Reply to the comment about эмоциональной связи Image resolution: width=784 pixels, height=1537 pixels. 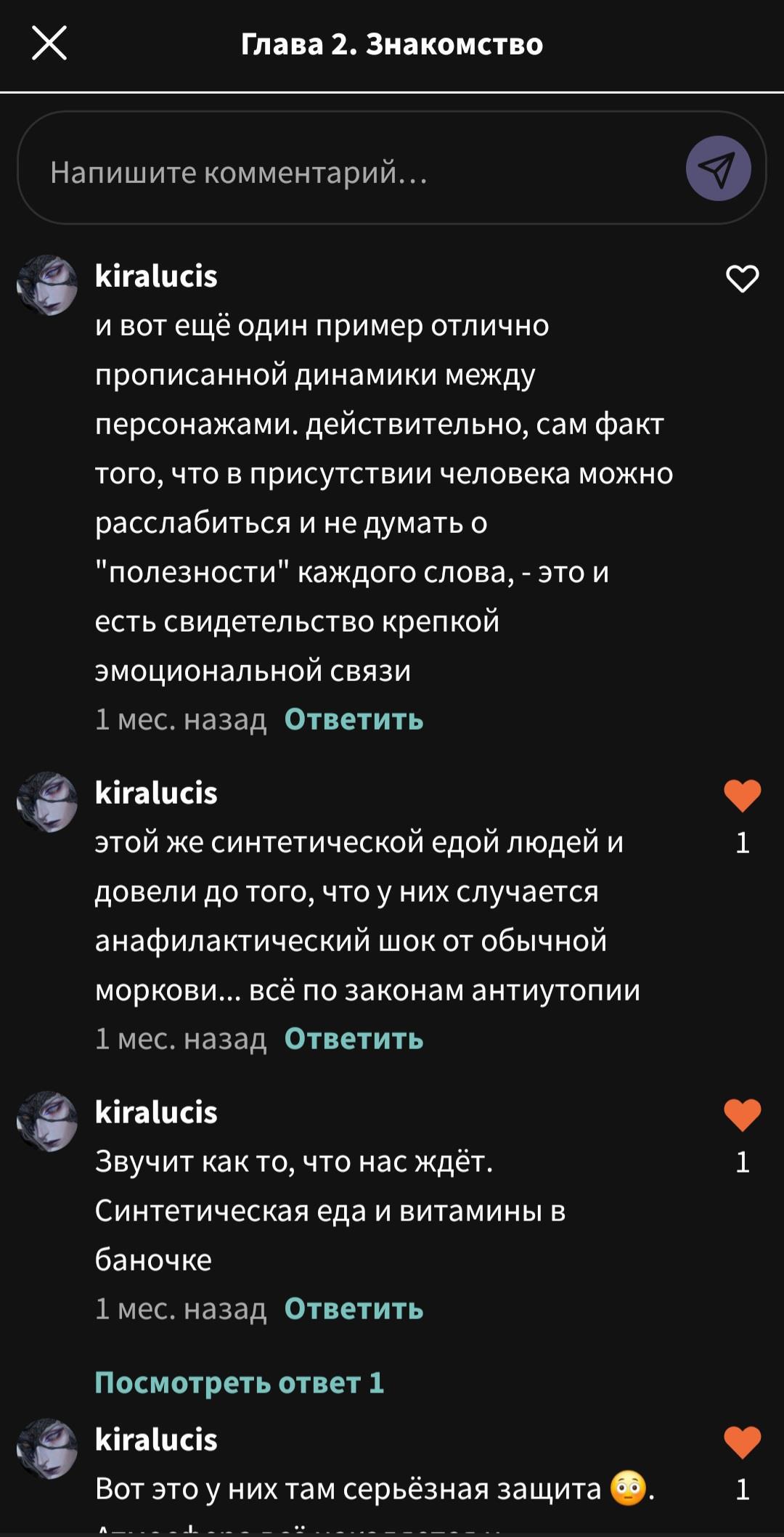tap(354, 719)
